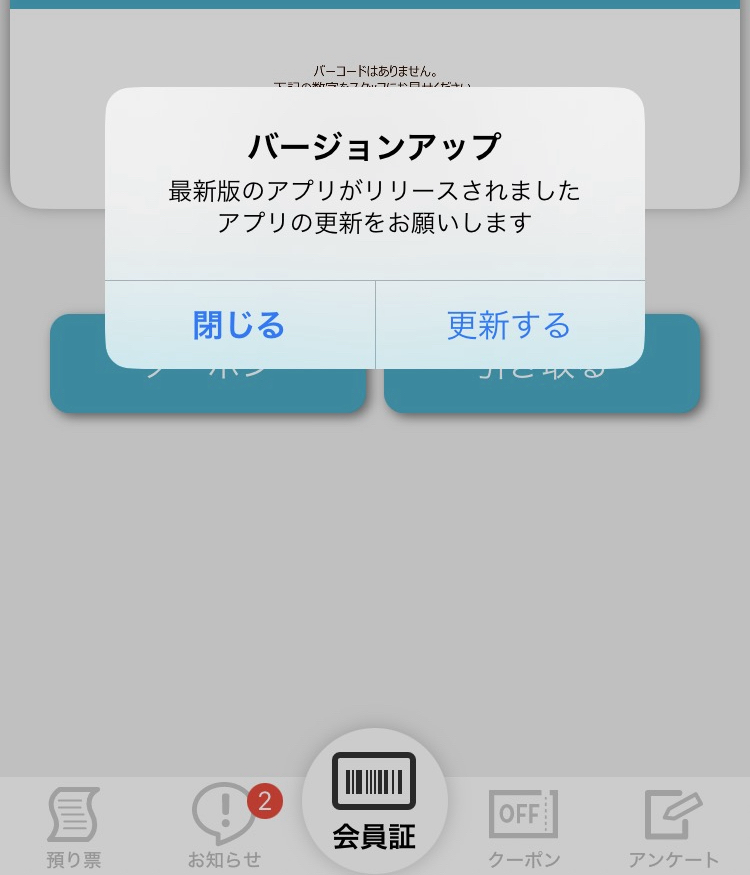Tap the OFF coupon ticket icon
The width and height of the screenshot is (750, 875).
(x=523, y=815)
